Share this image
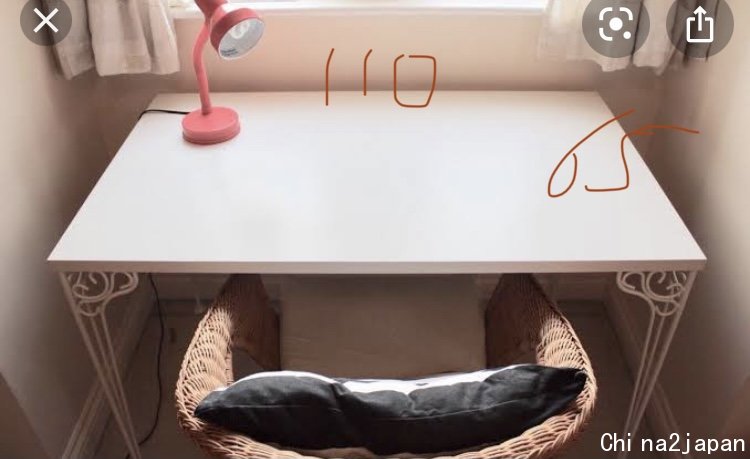This screenshot has width=750, height=459. (699, 24)
